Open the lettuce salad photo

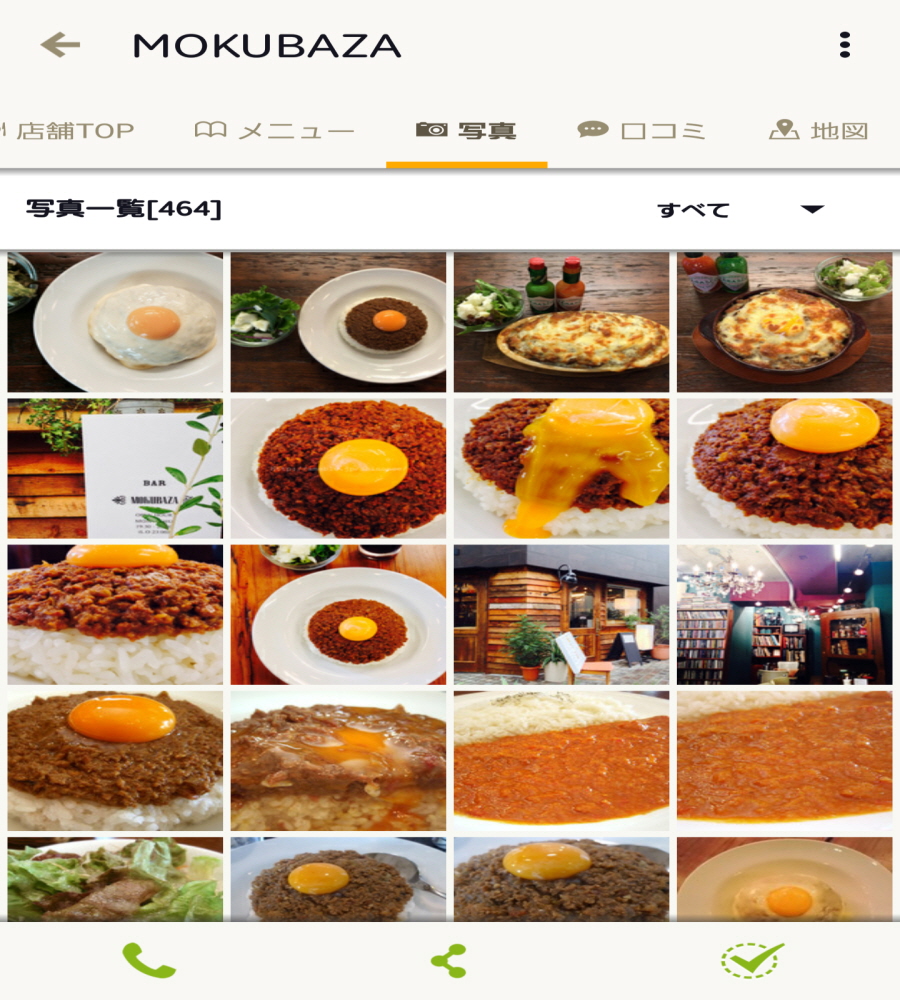pos(115,878)
